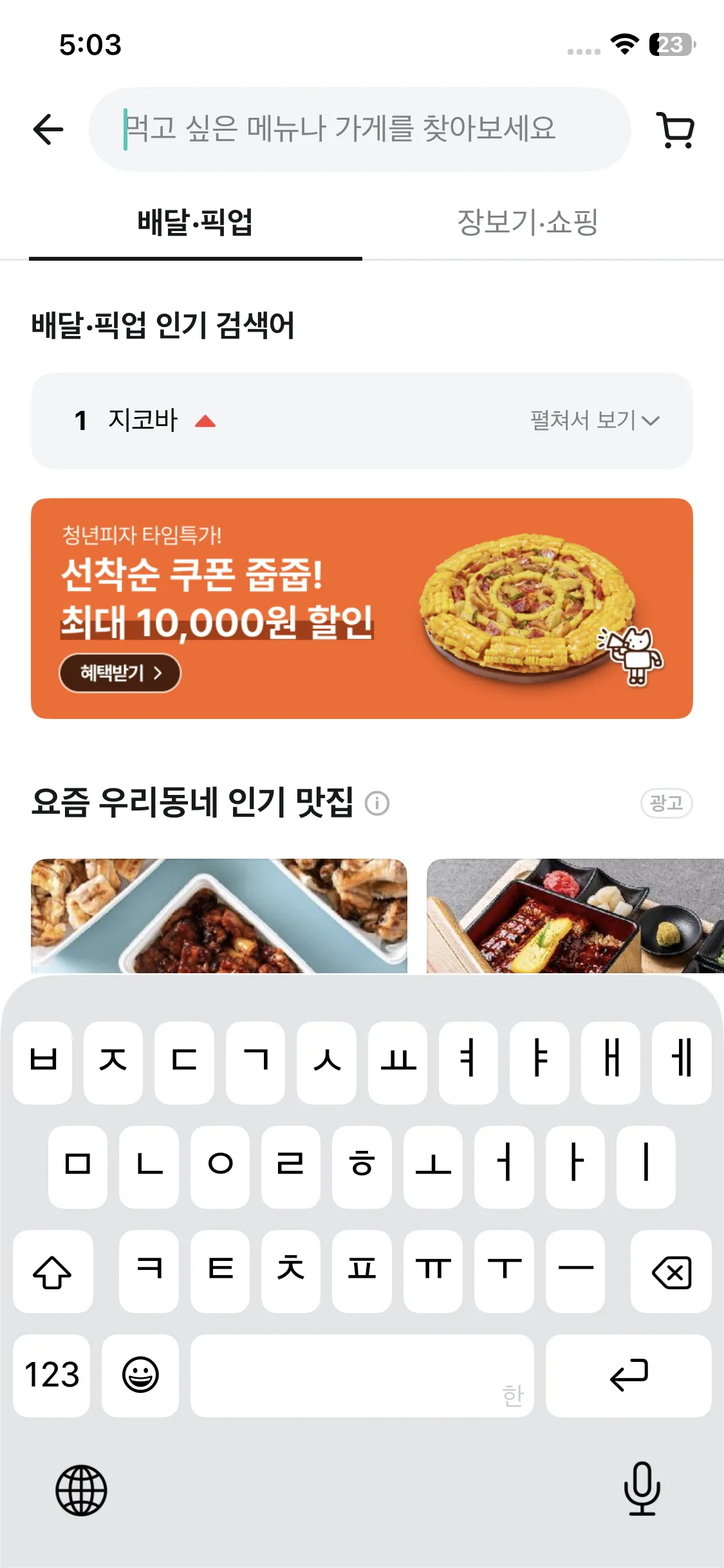Expand 펼쳐서 보기 to see all popular searches
The image size is (724, 1568).
pyautogui.click(x=592, y=422)
